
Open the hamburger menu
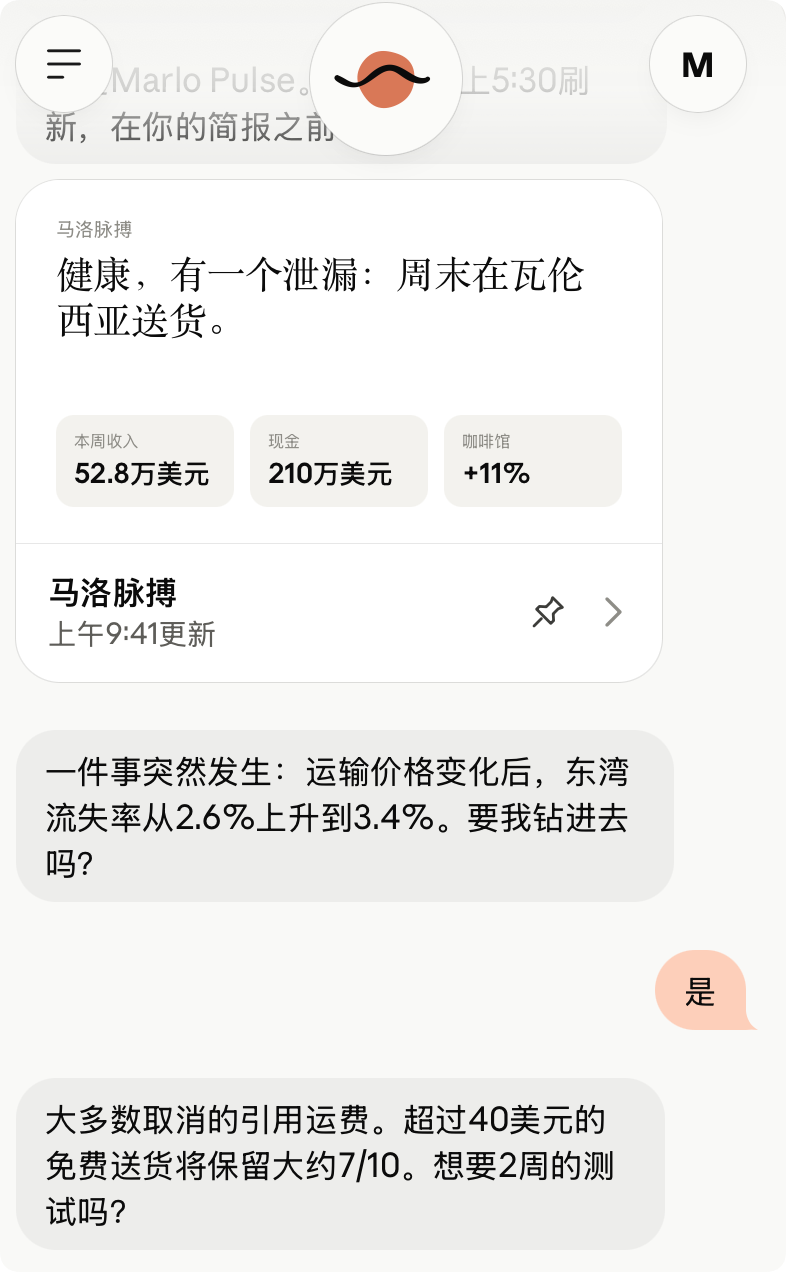tap(64, 64)
